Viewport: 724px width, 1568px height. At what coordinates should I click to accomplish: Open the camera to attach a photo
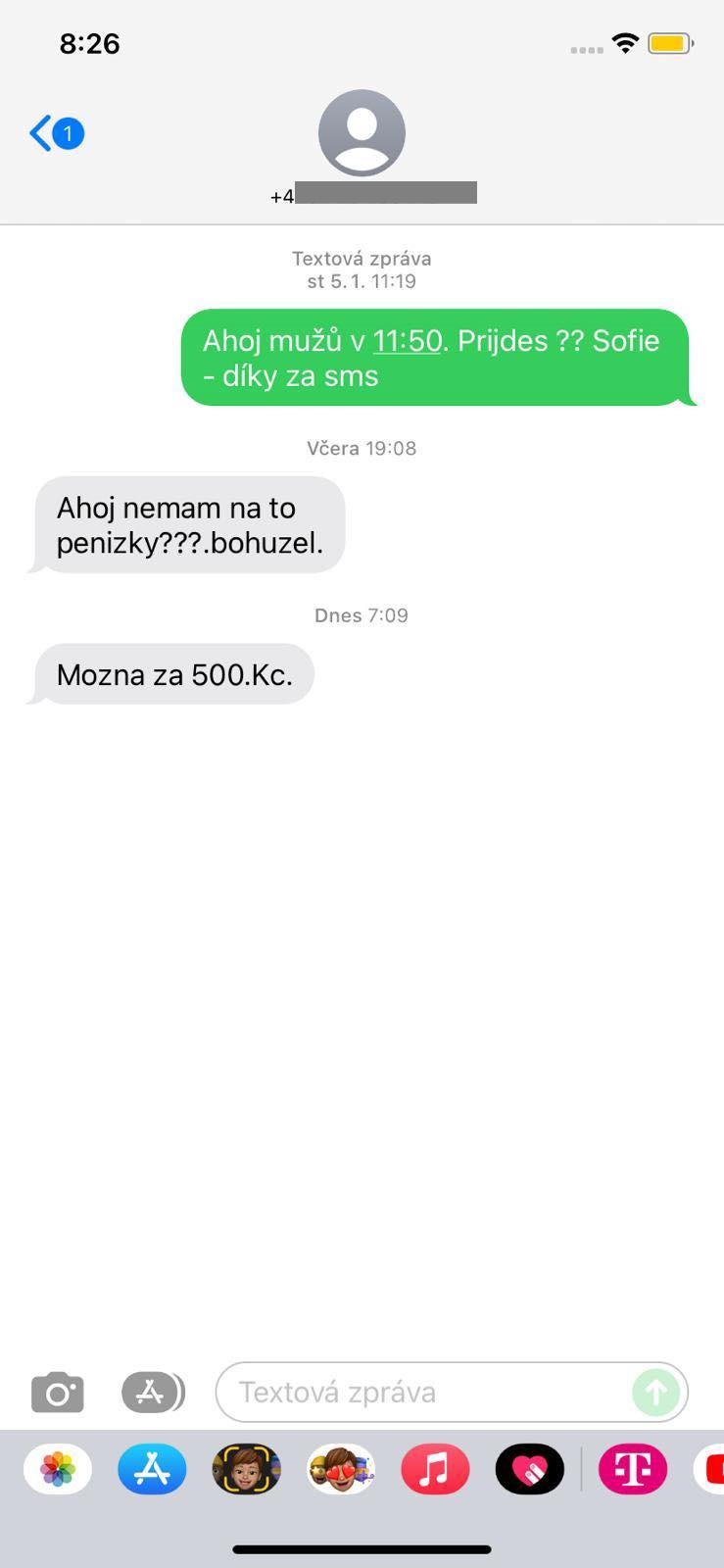[x=58, y=1393]
